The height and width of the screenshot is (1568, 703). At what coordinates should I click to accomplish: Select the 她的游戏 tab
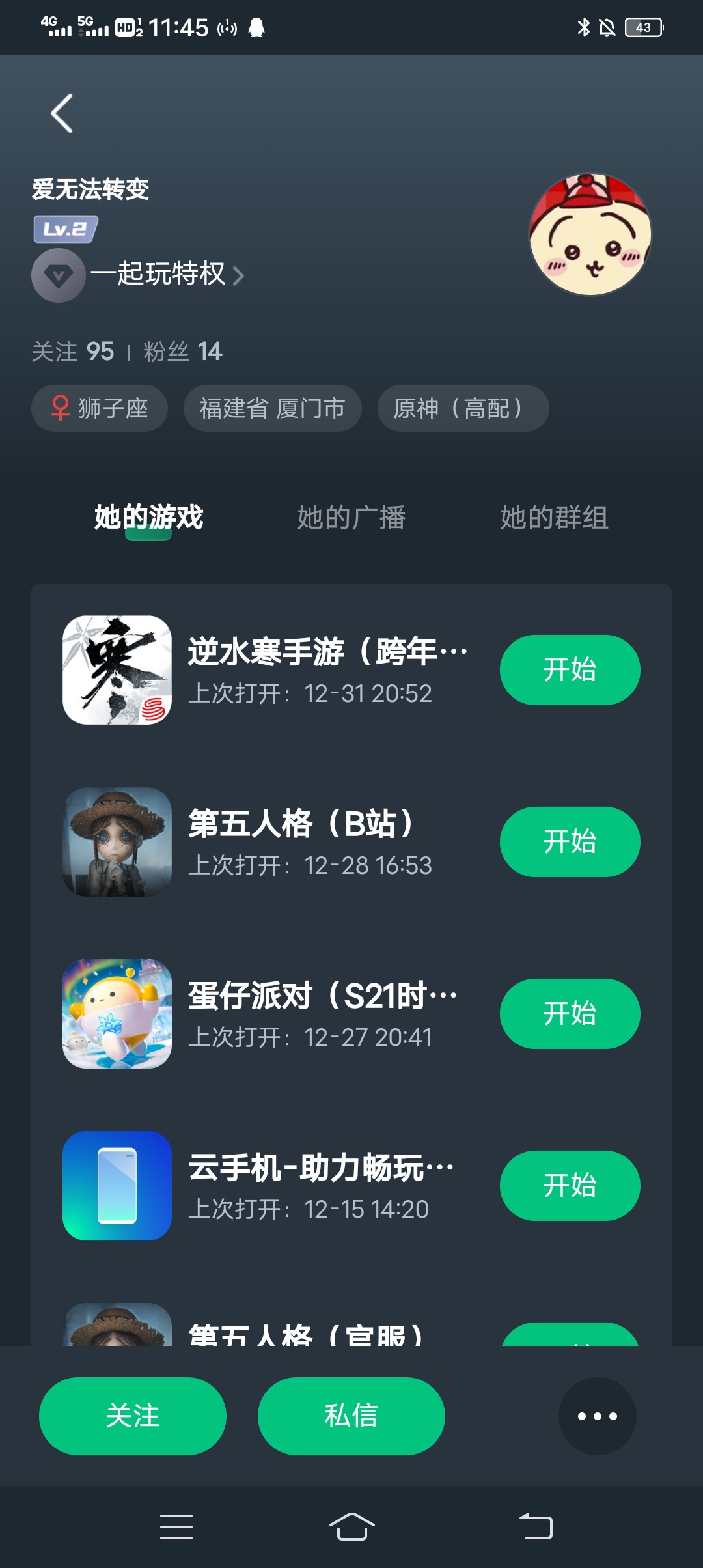[148, 518]
